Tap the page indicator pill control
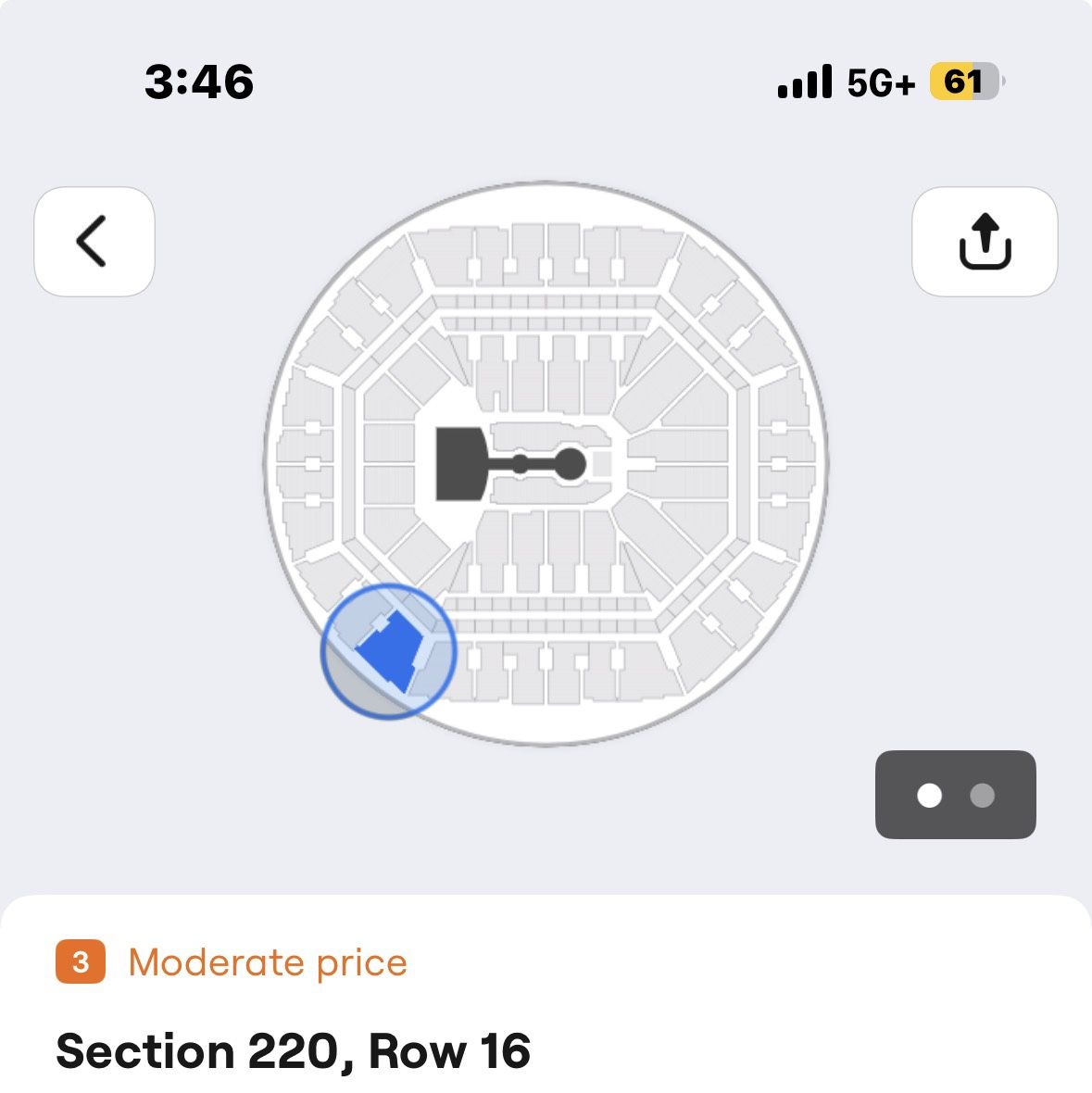This screenshot has height=1093, width=1092. (x=955, y=795)
